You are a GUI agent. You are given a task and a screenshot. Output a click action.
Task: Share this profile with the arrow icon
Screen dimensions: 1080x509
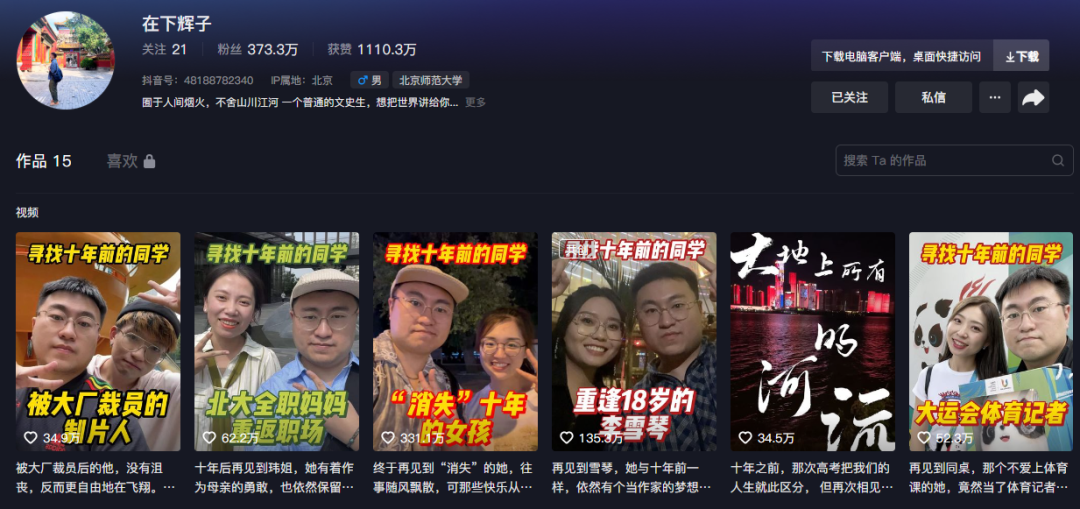[1033, 97]
